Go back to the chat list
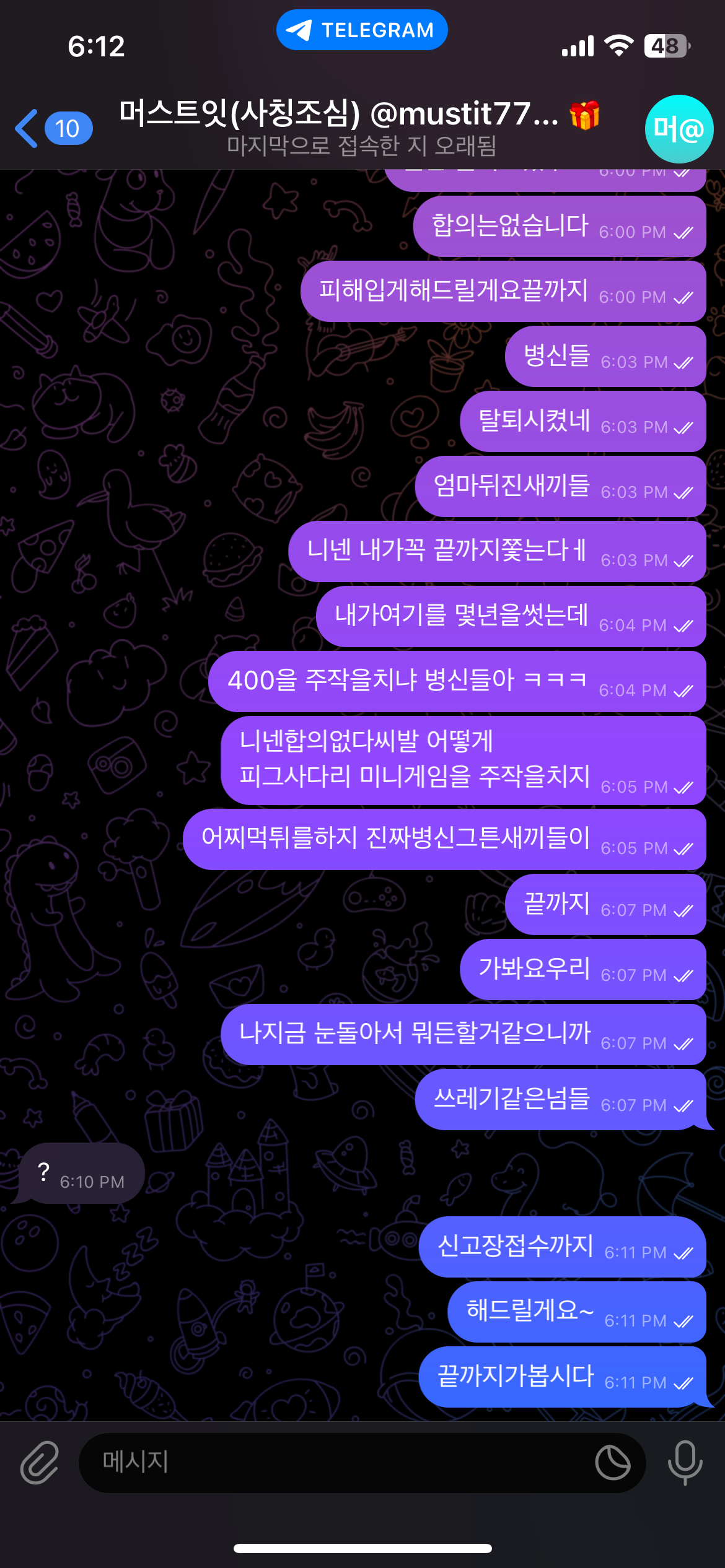The image size is (725, 1568). coord(53,129)
